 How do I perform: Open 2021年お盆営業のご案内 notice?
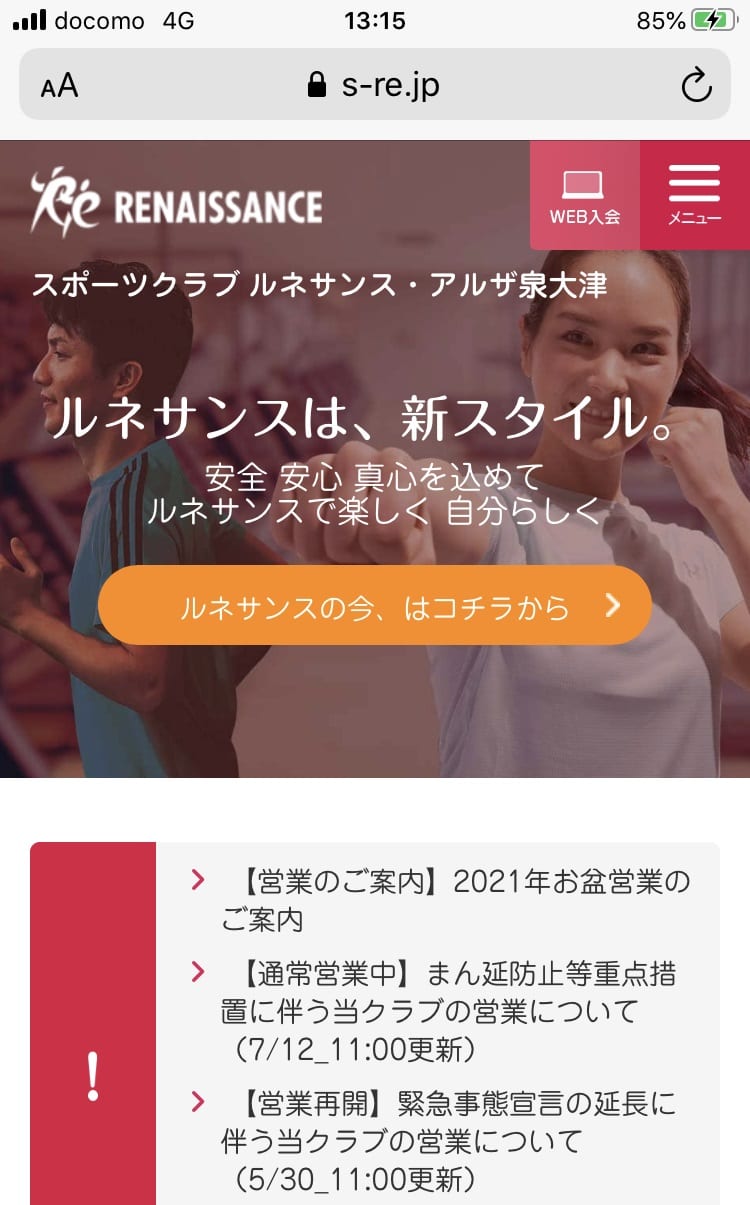click(x=455, y=900)
